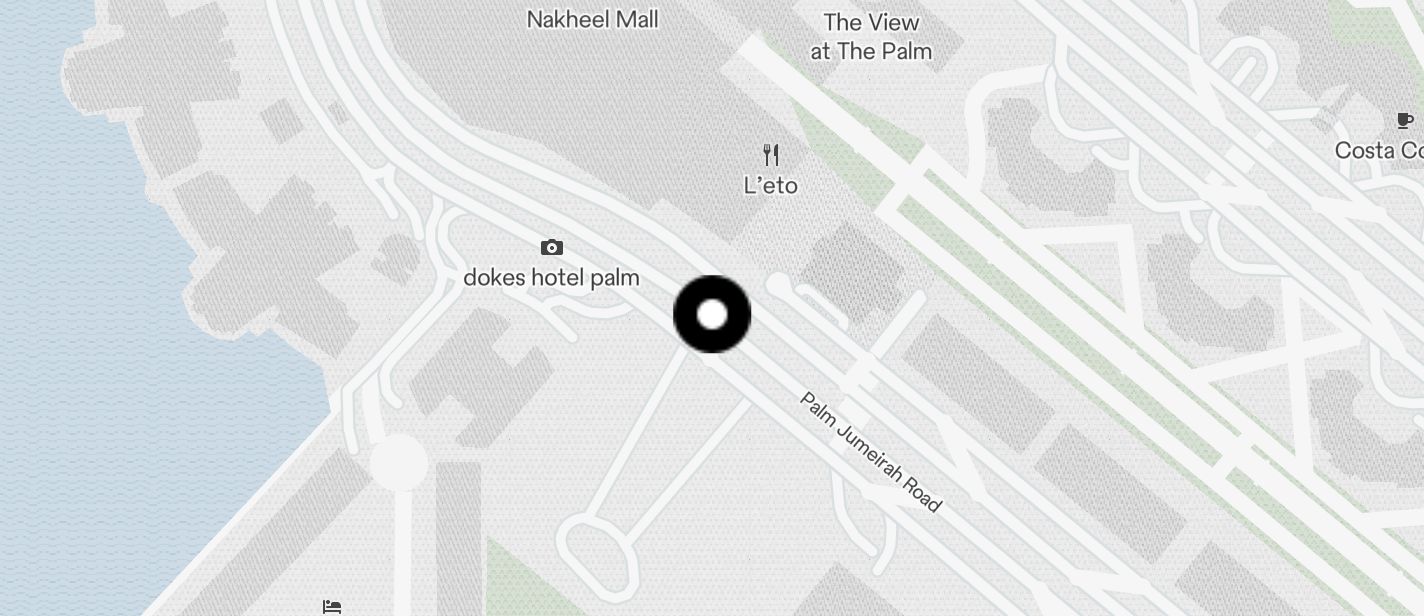The width and height of the screenshot is (1424, 616).
Task: Open the dokes hotel palm camera marker
Action: click(551, 248)
